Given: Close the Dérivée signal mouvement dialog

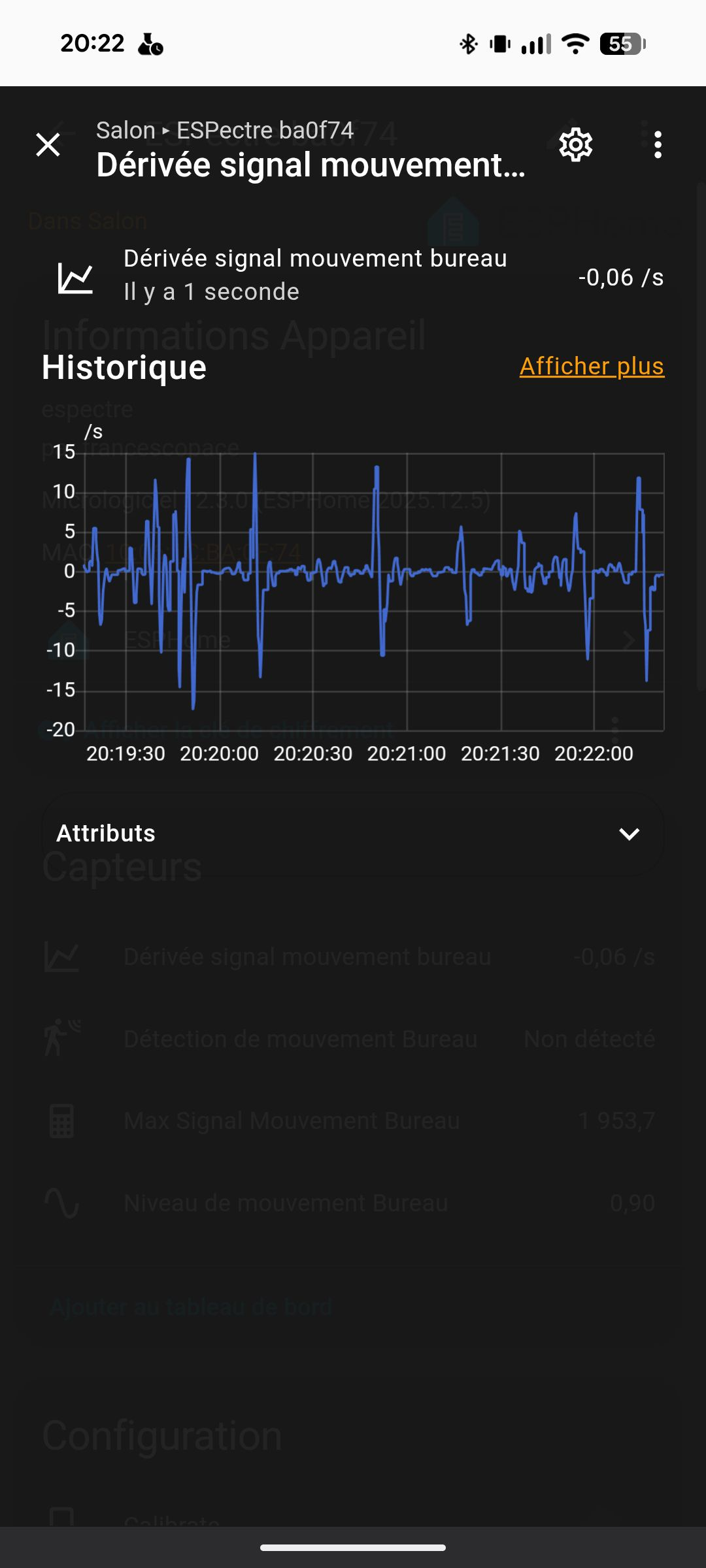Looking at the screenshot, I should point(48,145).
